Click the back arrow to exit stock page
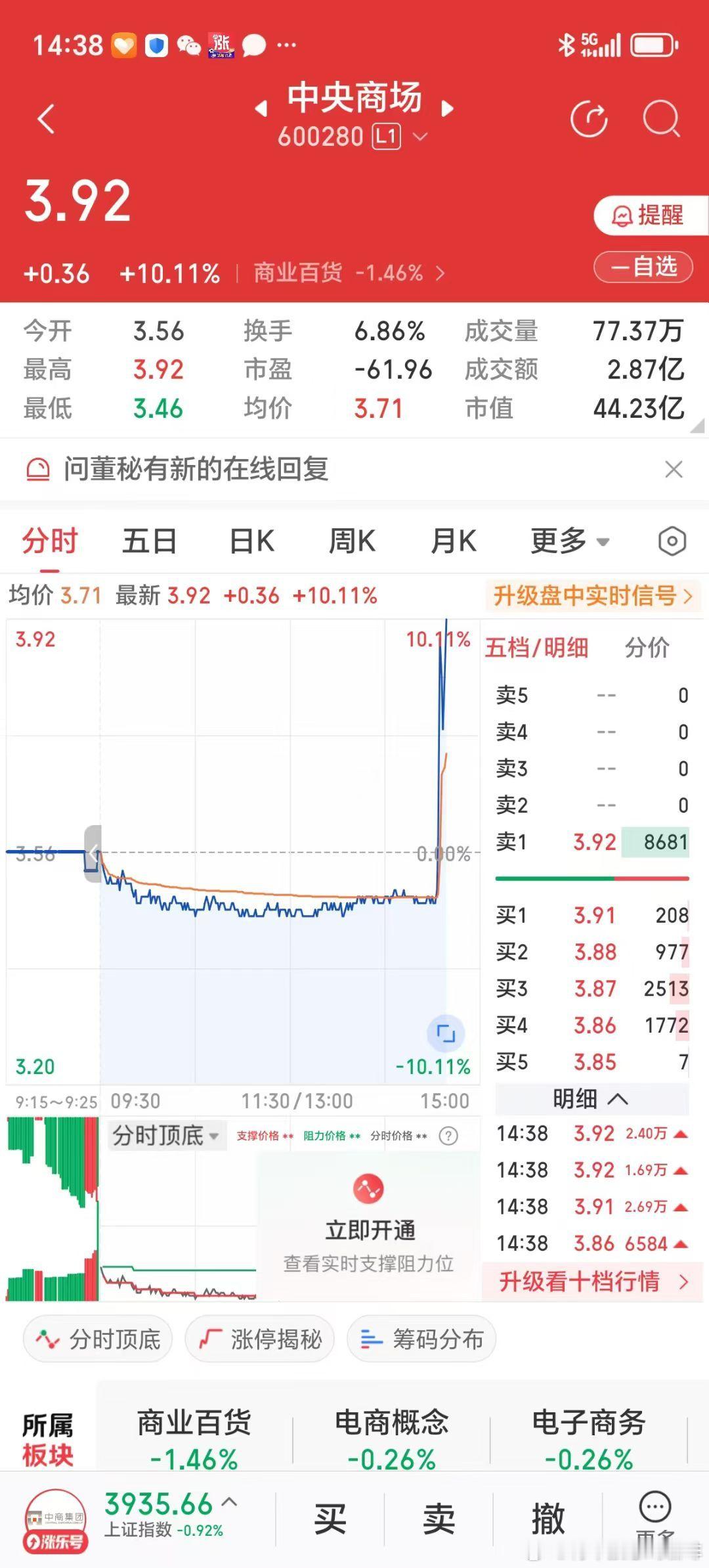 pos(46,119)
